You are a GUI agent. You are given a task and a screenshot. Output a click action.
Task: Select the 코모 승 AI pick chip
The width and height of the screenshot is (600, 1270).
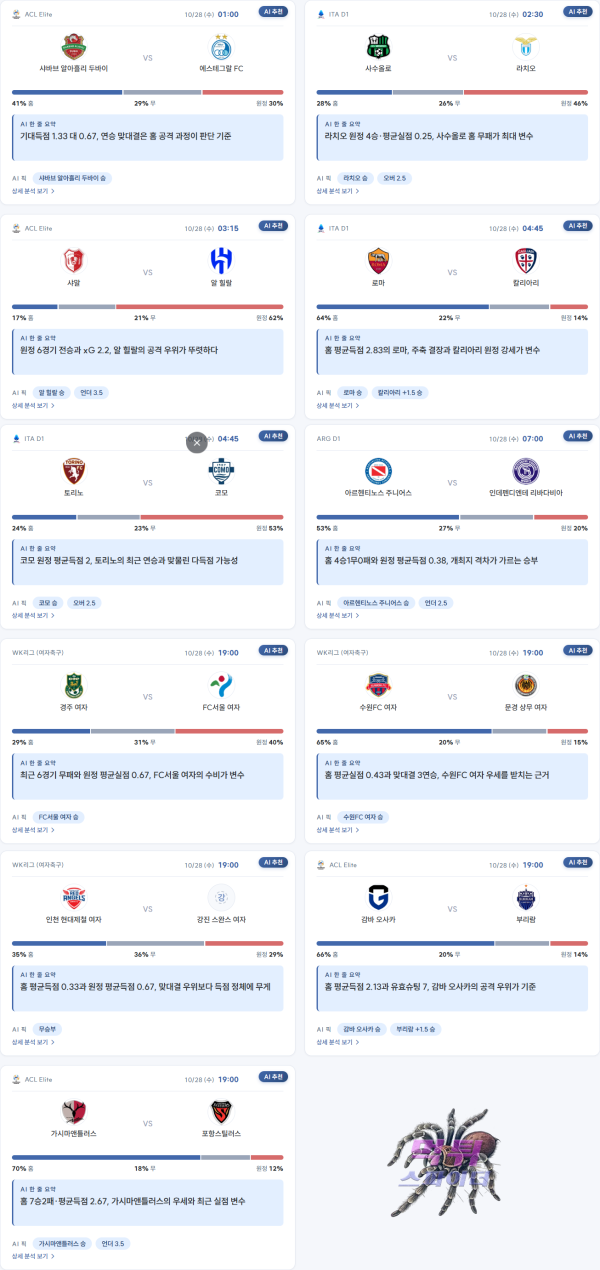tap(47, 603)
